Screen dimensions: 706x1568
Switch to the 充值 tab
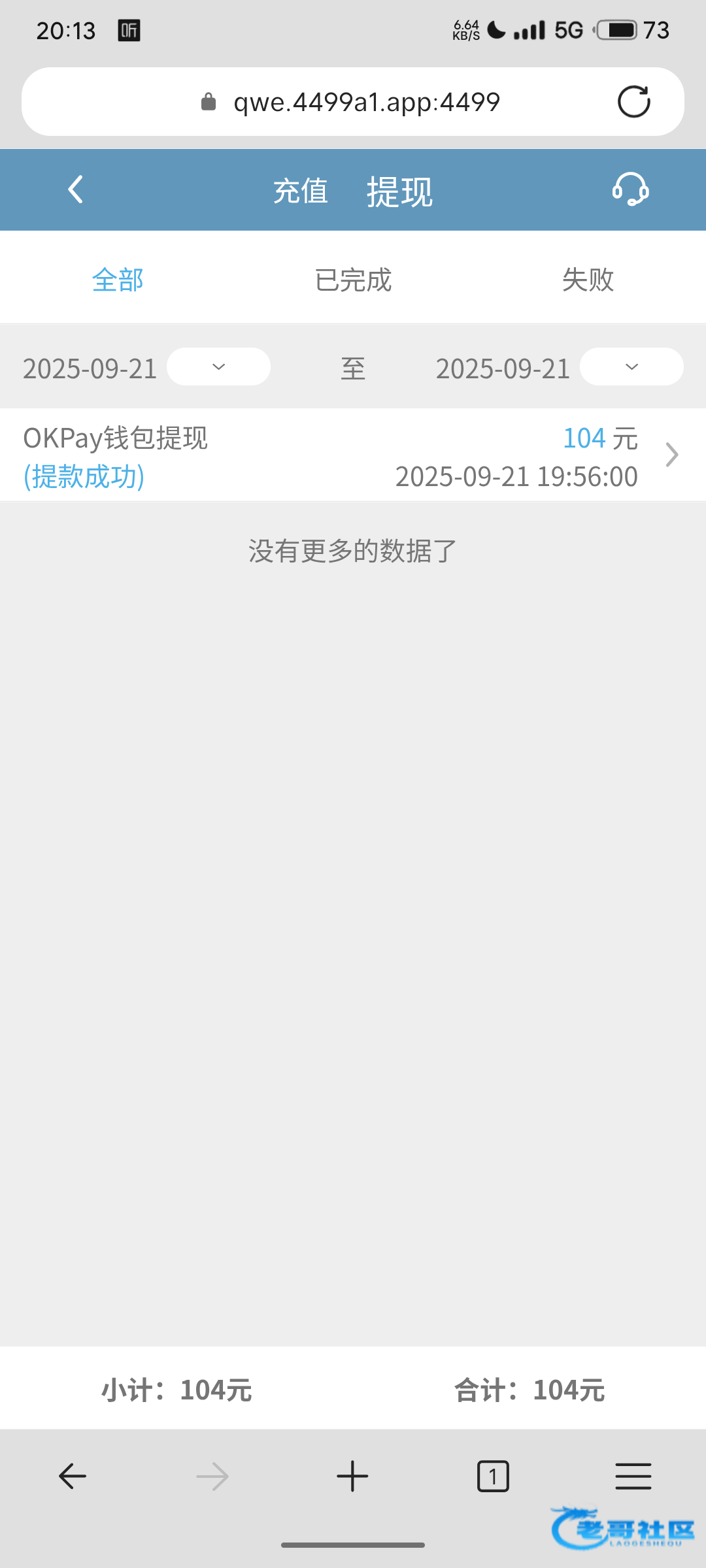[x=300, y=191]
